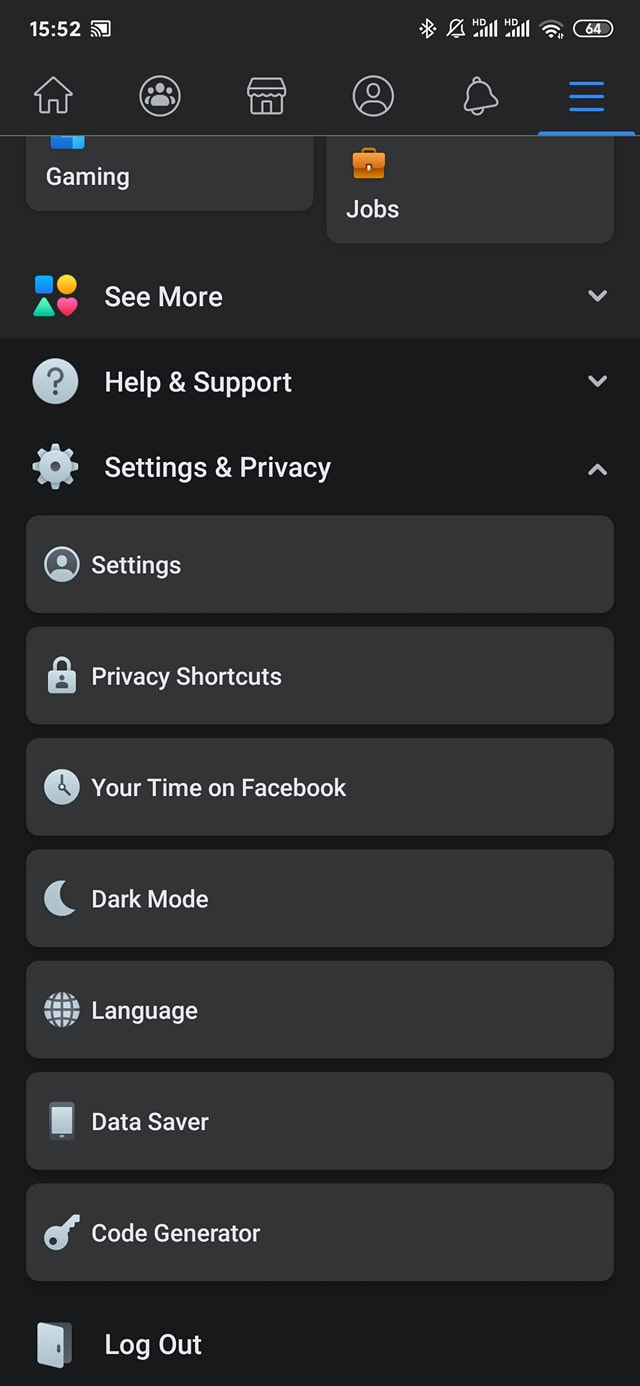Open Settings

(320, 565)
